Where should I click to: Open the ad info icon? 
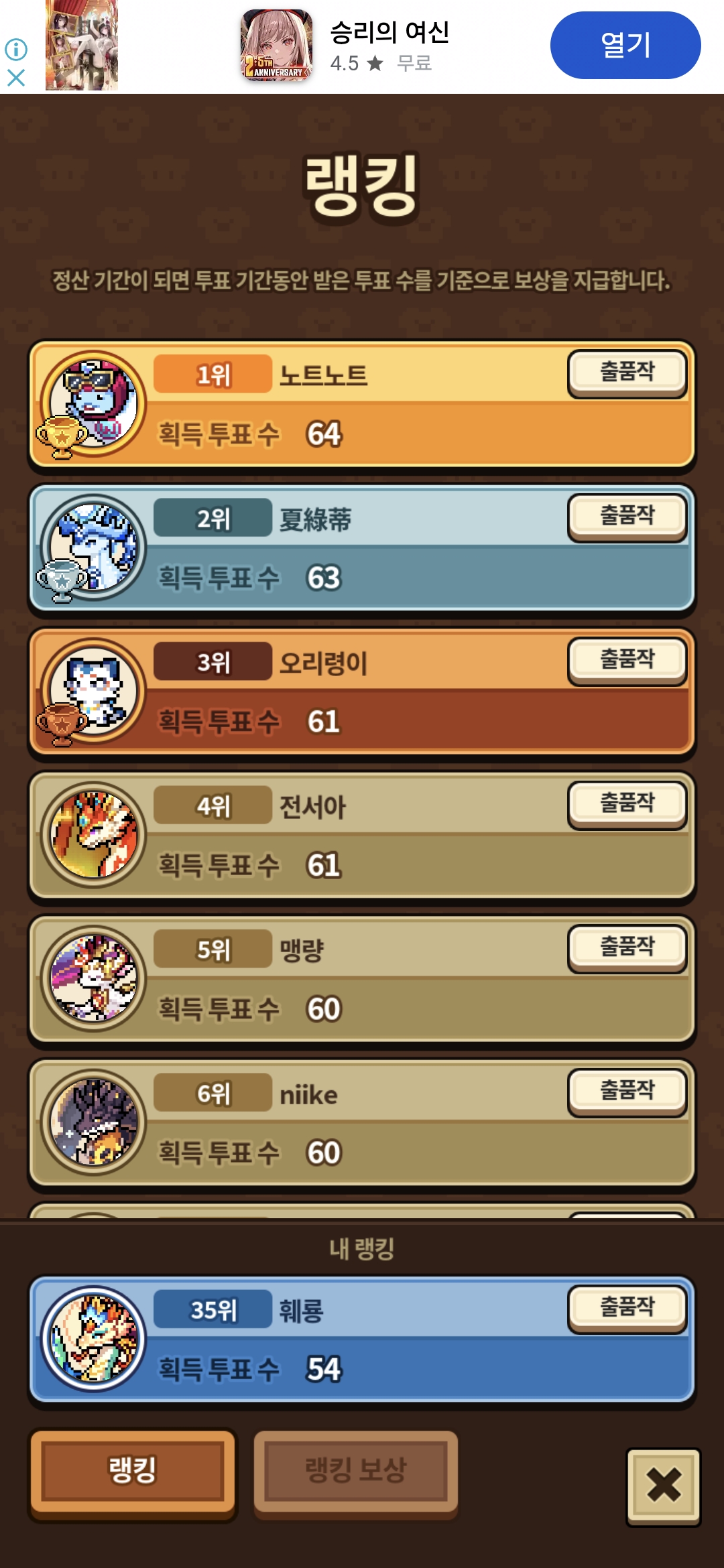[x=16, y=49]
